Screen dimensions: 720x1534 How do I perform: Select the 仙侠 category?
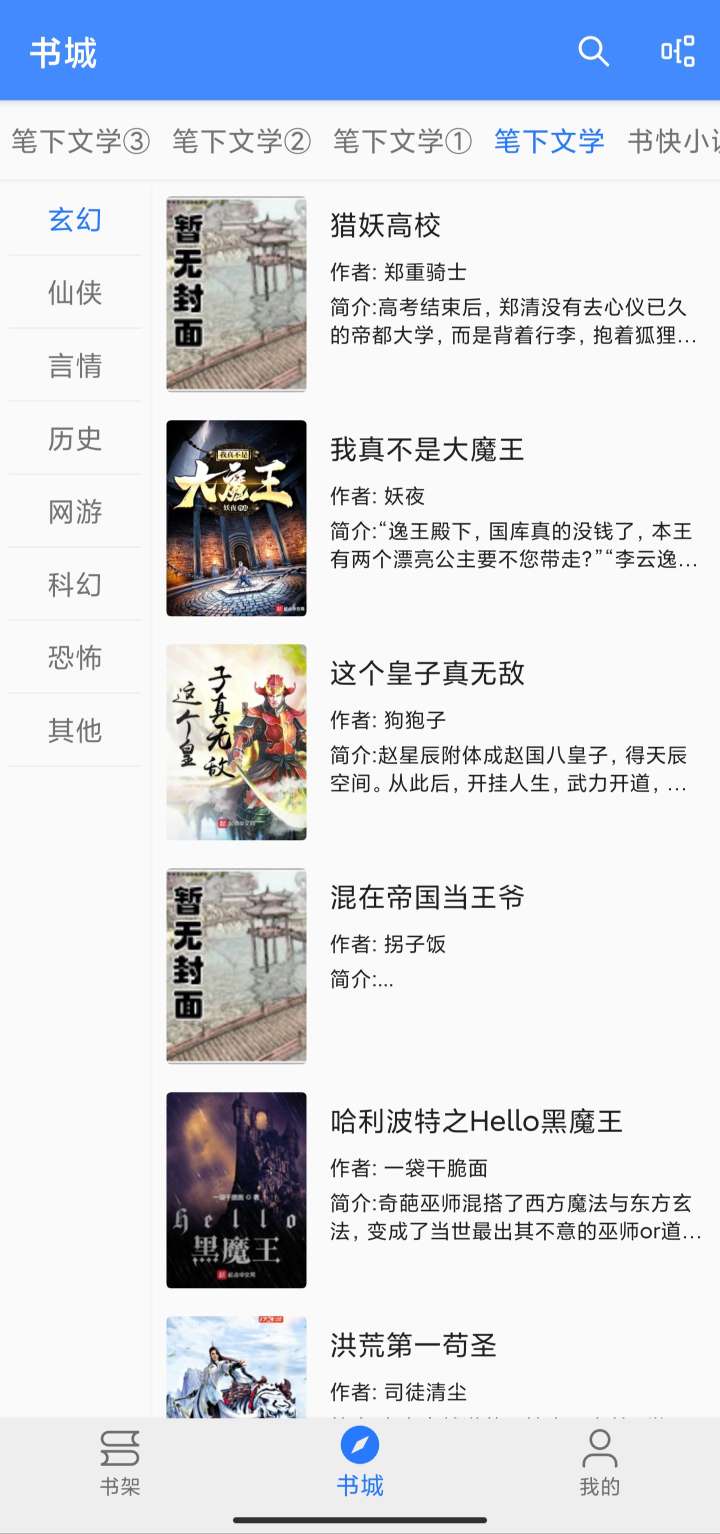(75, 292)
